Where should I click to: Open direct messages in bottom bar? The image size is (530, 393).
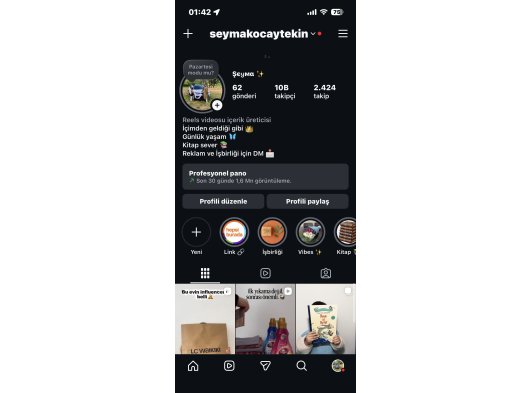click(265, 366)
